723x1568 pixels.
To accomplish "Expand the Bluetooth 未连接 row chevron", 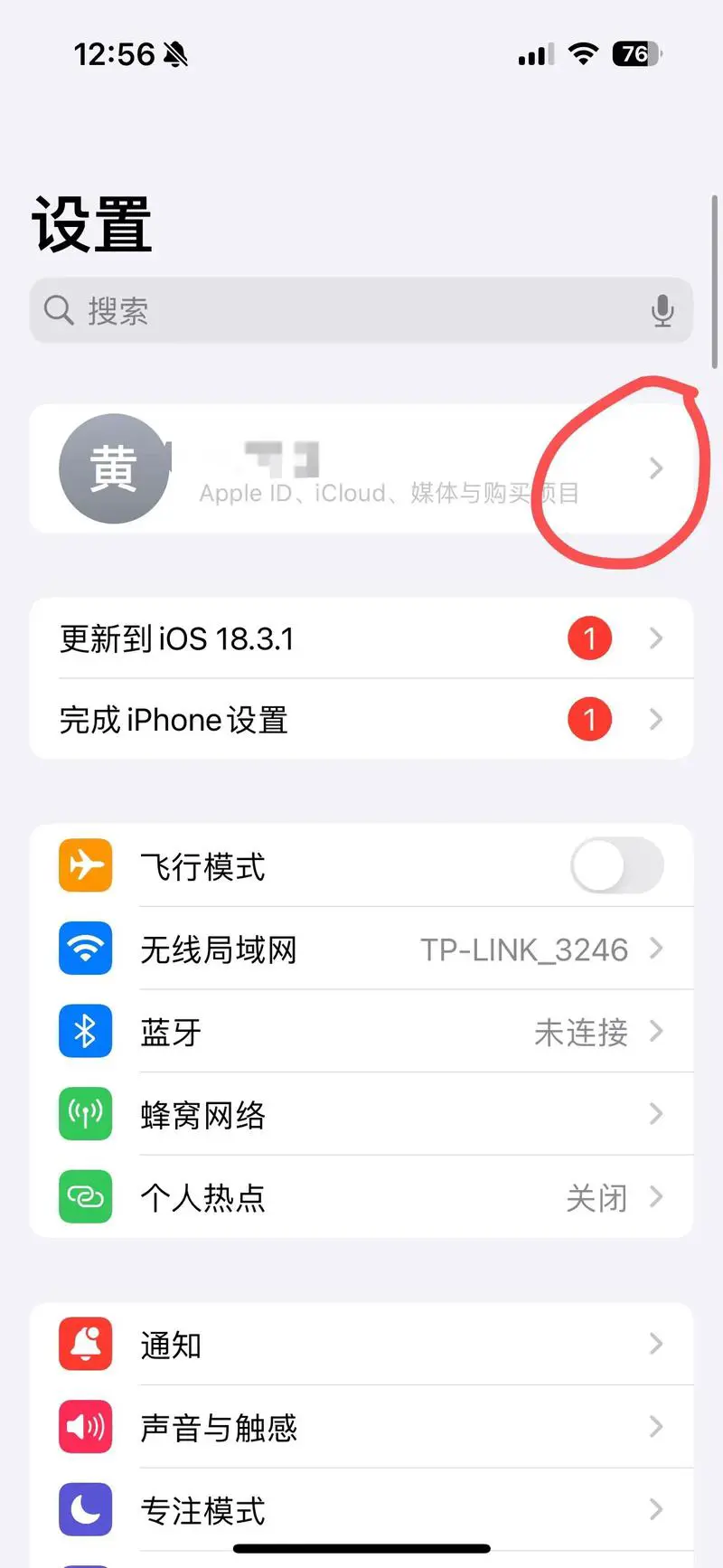I will 657,1031.
